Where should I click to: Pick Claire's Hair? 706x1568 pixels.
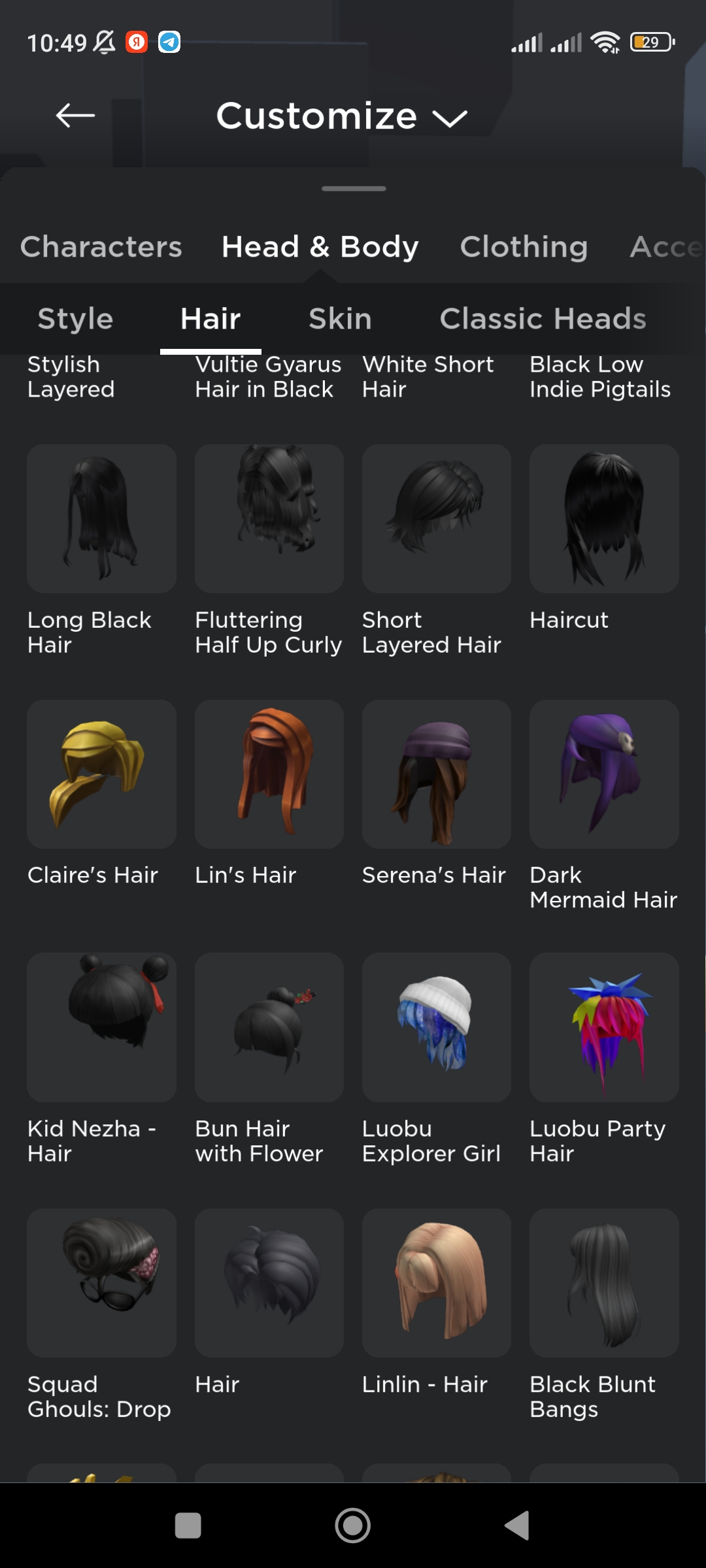101,774
